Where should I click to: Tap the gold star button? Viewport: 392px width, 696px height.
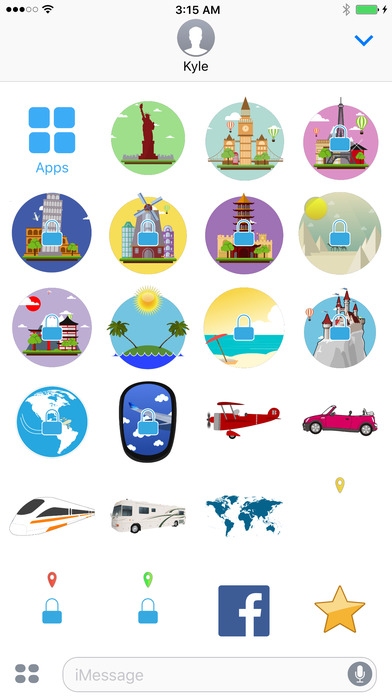(x=340, y=609)
